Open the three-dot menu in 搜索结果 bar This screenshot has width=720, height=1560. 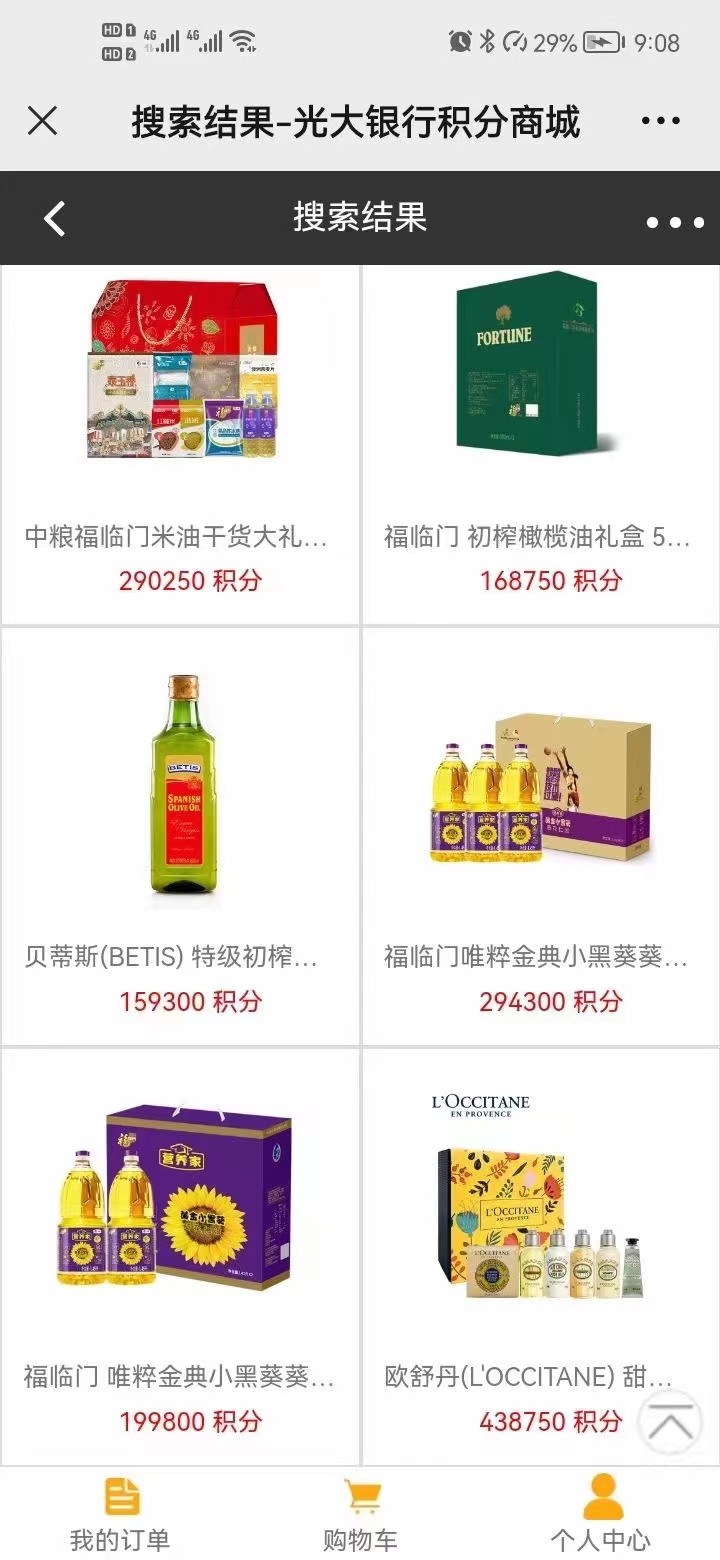click(674, 222)
